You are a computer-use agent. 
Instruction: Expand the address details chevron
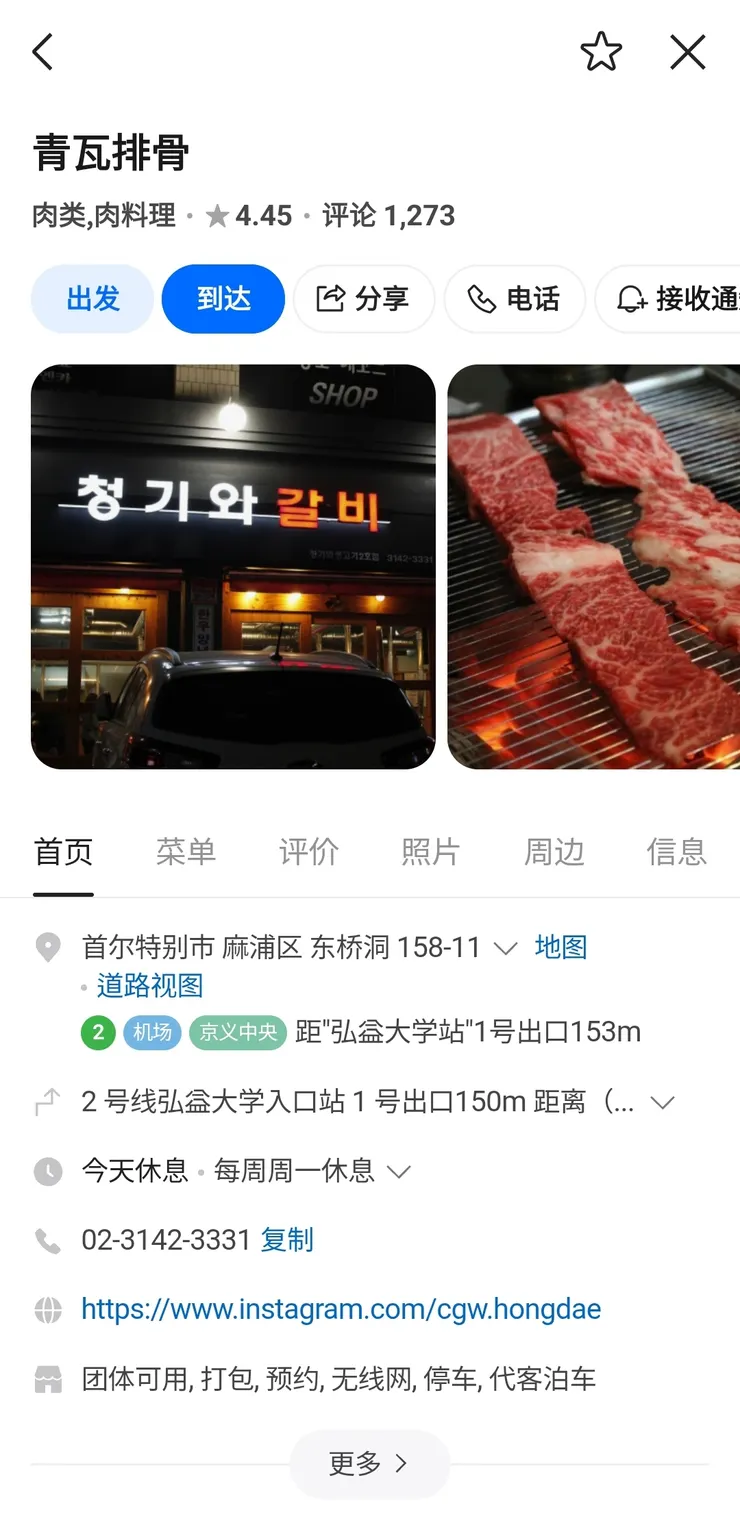[505, 948]
